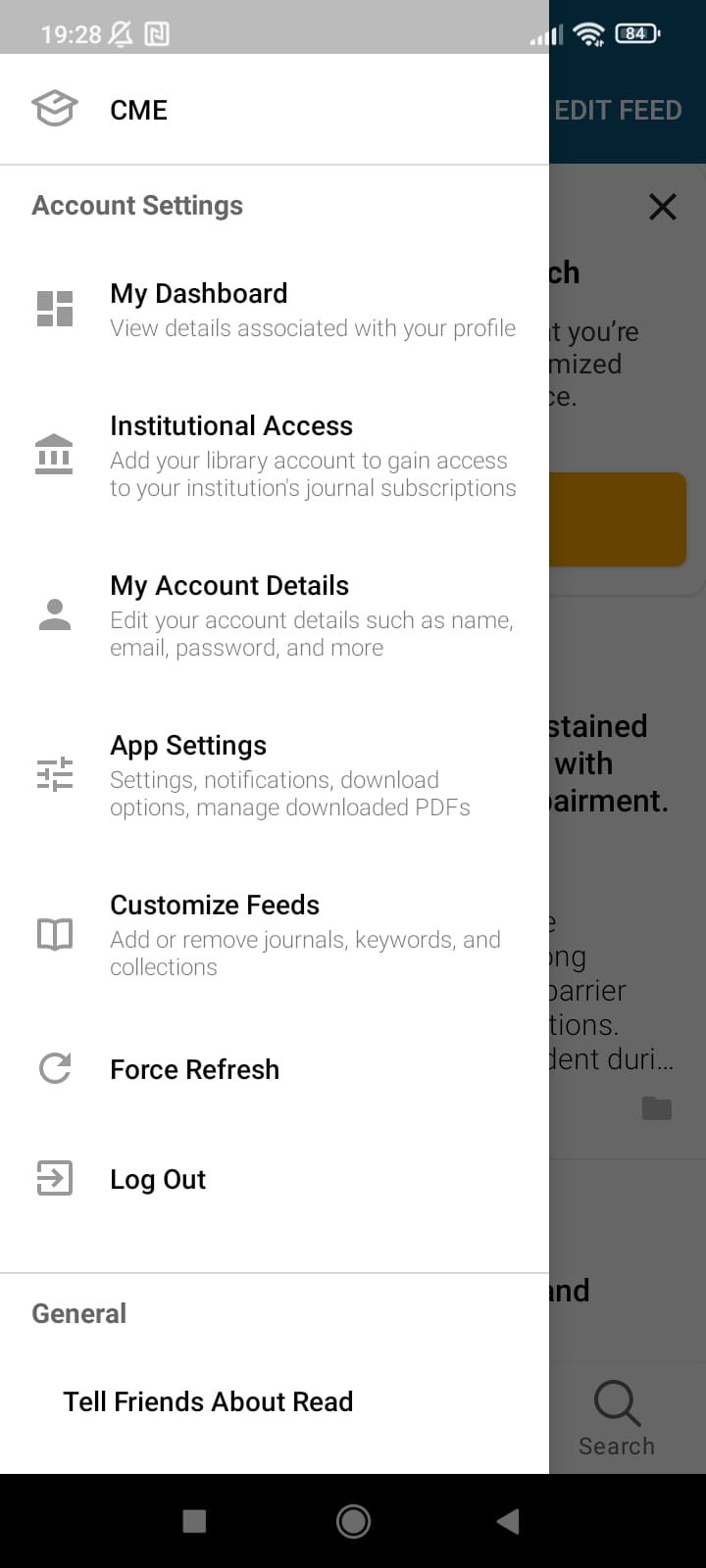Image resolution: width=706 pixels, height=1568 pixels.
Task: Click the Institutional Access bank icon
Action: [x=54, y=454]
